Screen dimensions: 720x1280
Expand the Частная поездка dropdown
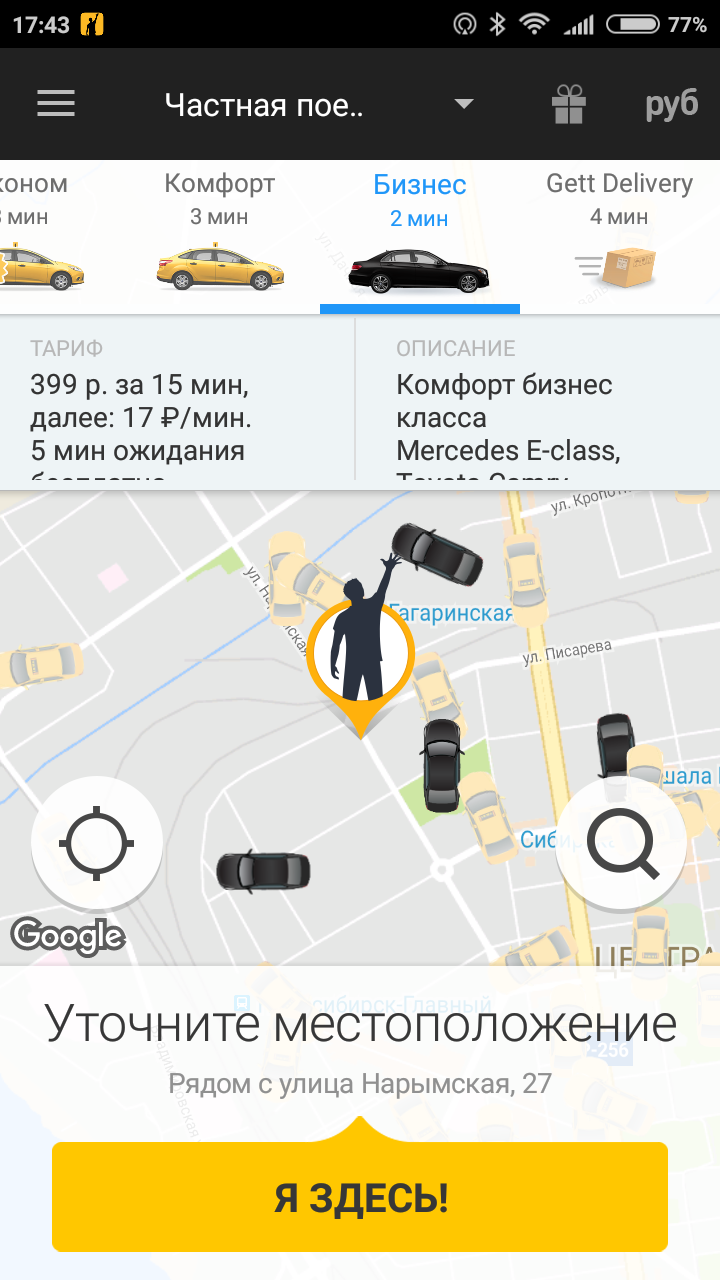click(319, 104)
